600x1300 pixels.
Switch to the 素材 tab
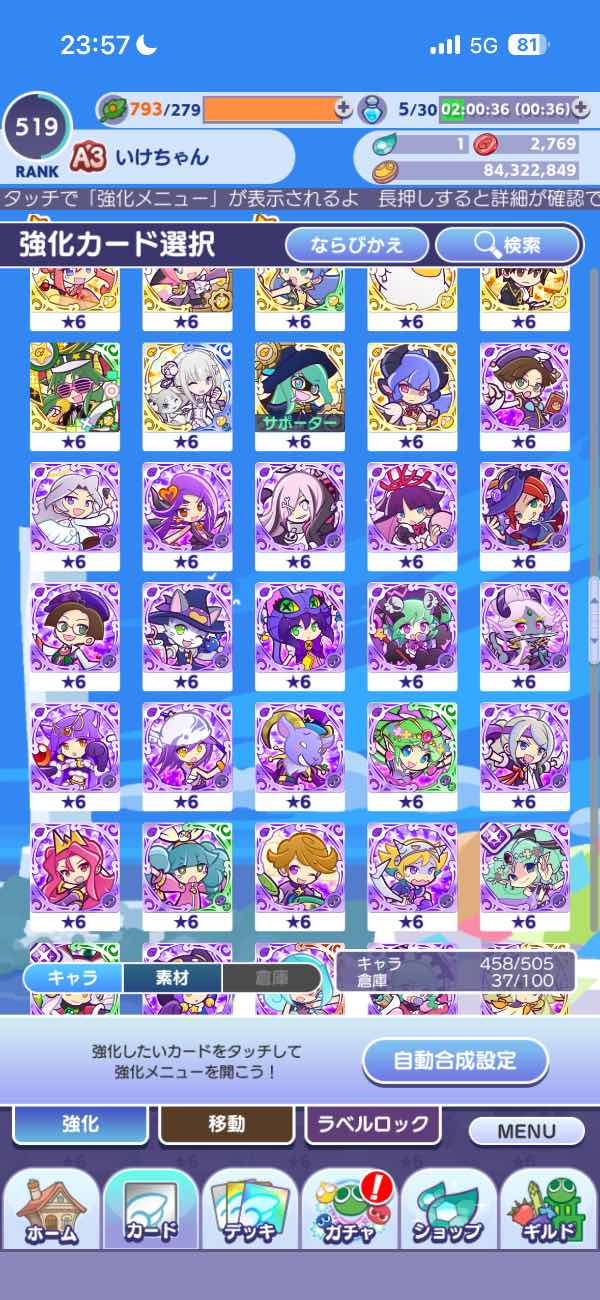coord(172,978)
